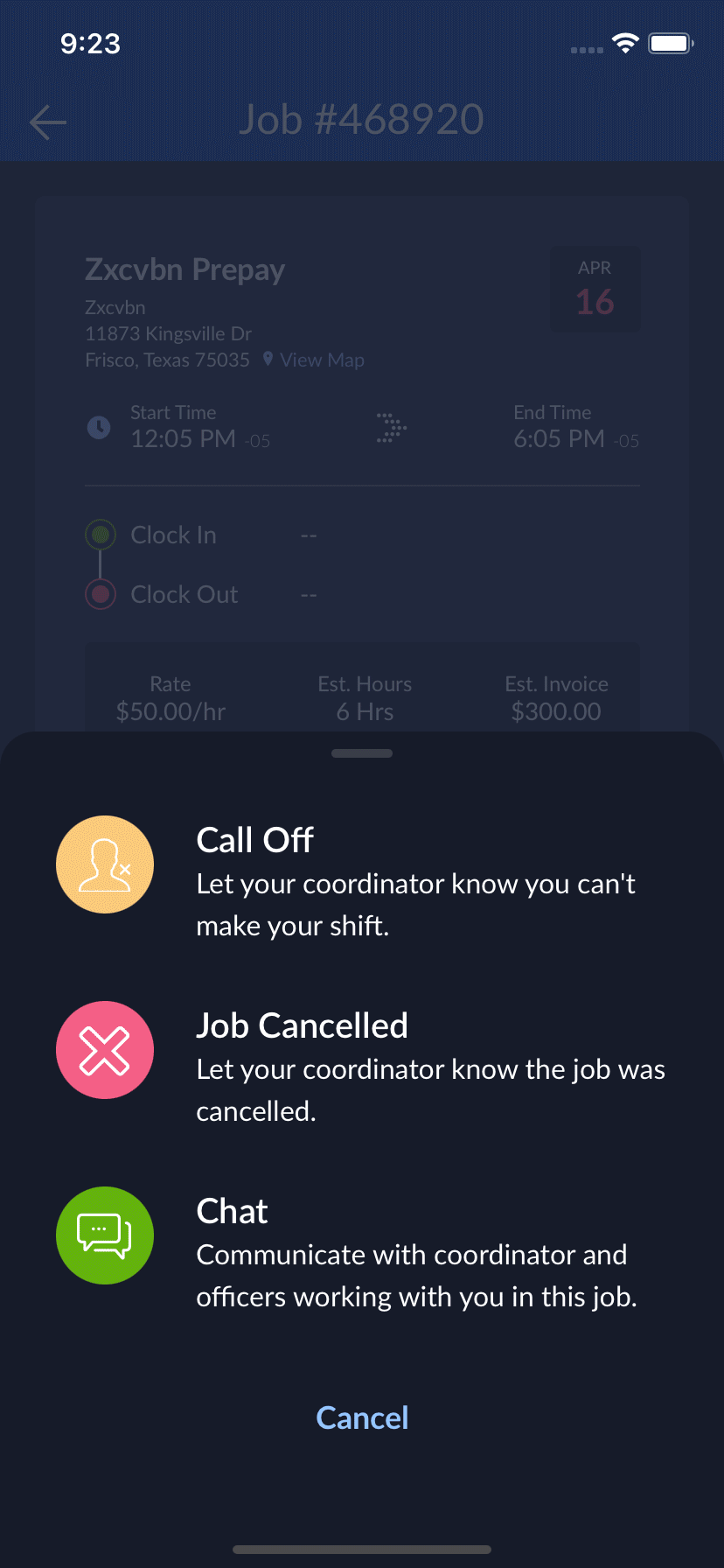Image resolution: width=724 pixels, height=1568 pixels.
Task: Tap the bottom sheet drag handle
Action: (x=362, y=753)
